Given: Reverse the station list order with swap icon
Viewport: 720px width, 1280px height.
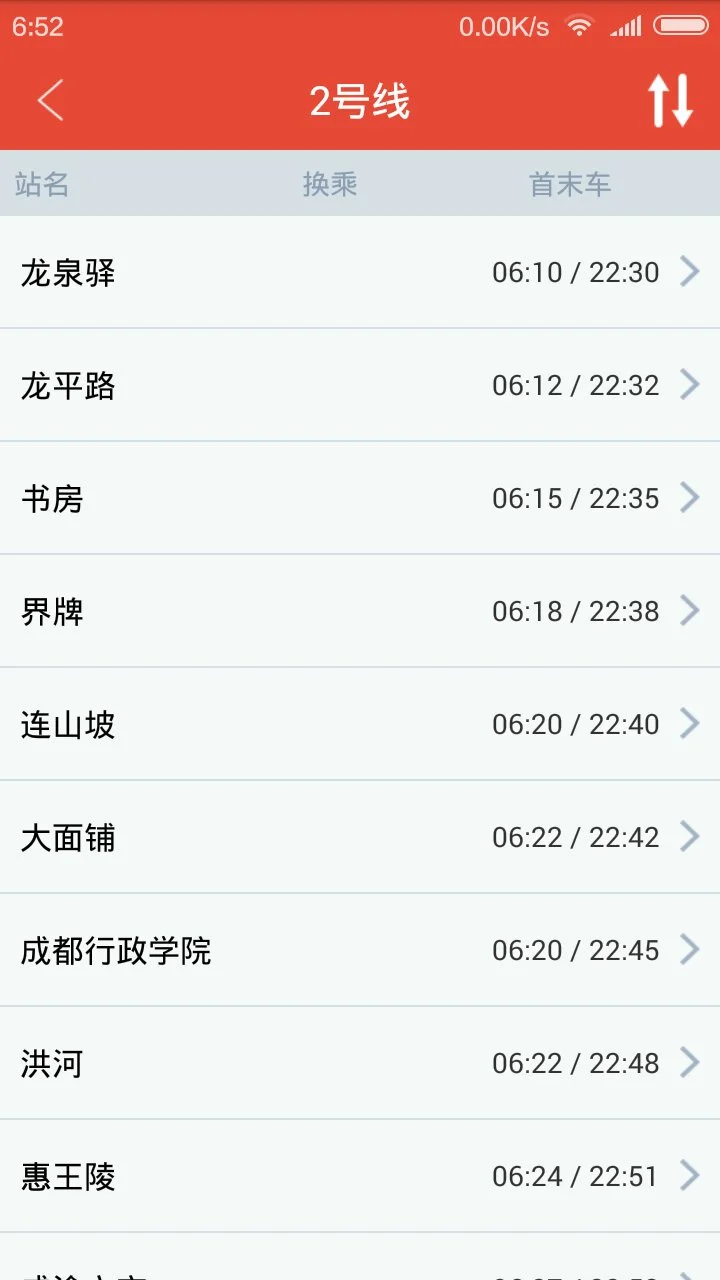Looking at the screenshot, I should [668, 100].
